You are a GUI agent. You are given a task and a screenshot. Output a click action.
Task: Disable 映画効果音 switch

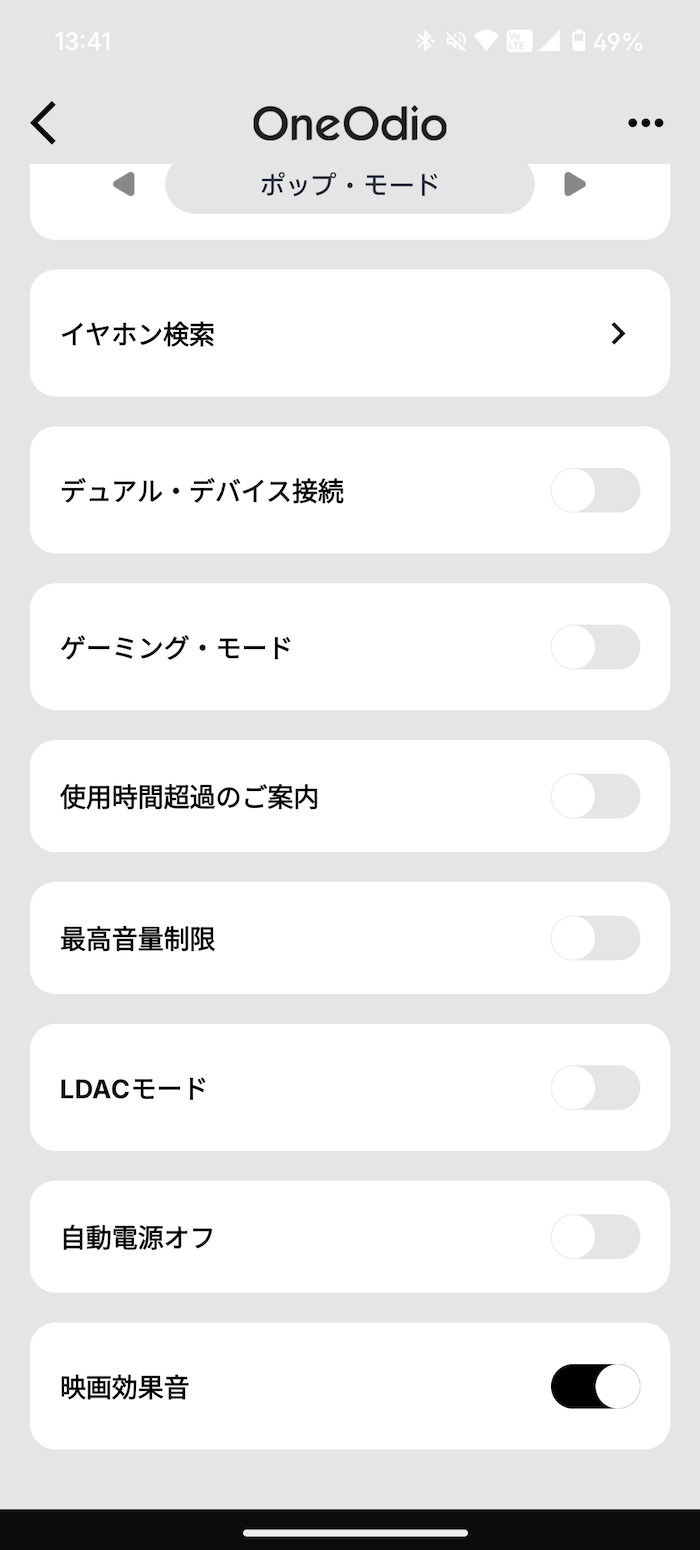tap(595, 1386)
